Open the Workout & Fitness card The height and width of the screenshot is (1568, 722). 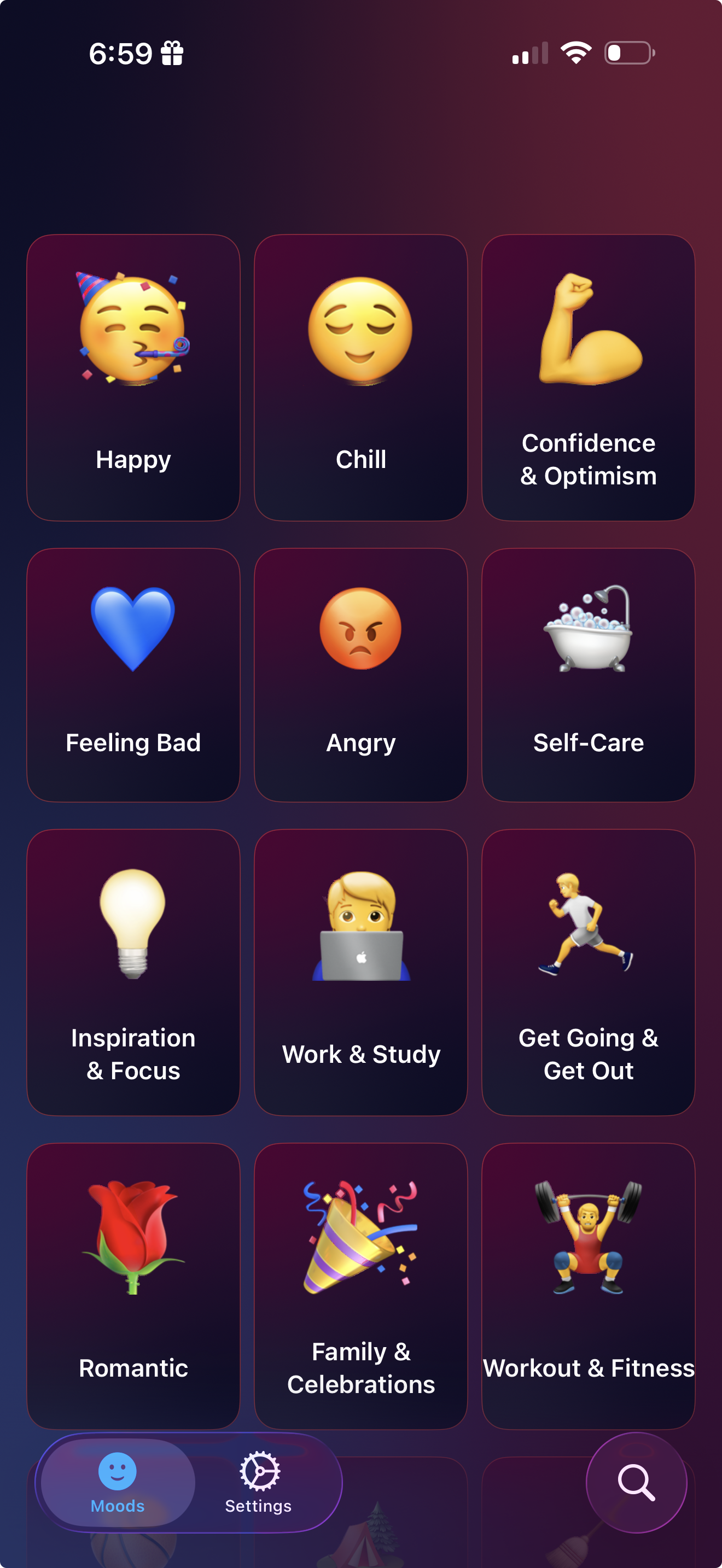point(588,1285)
